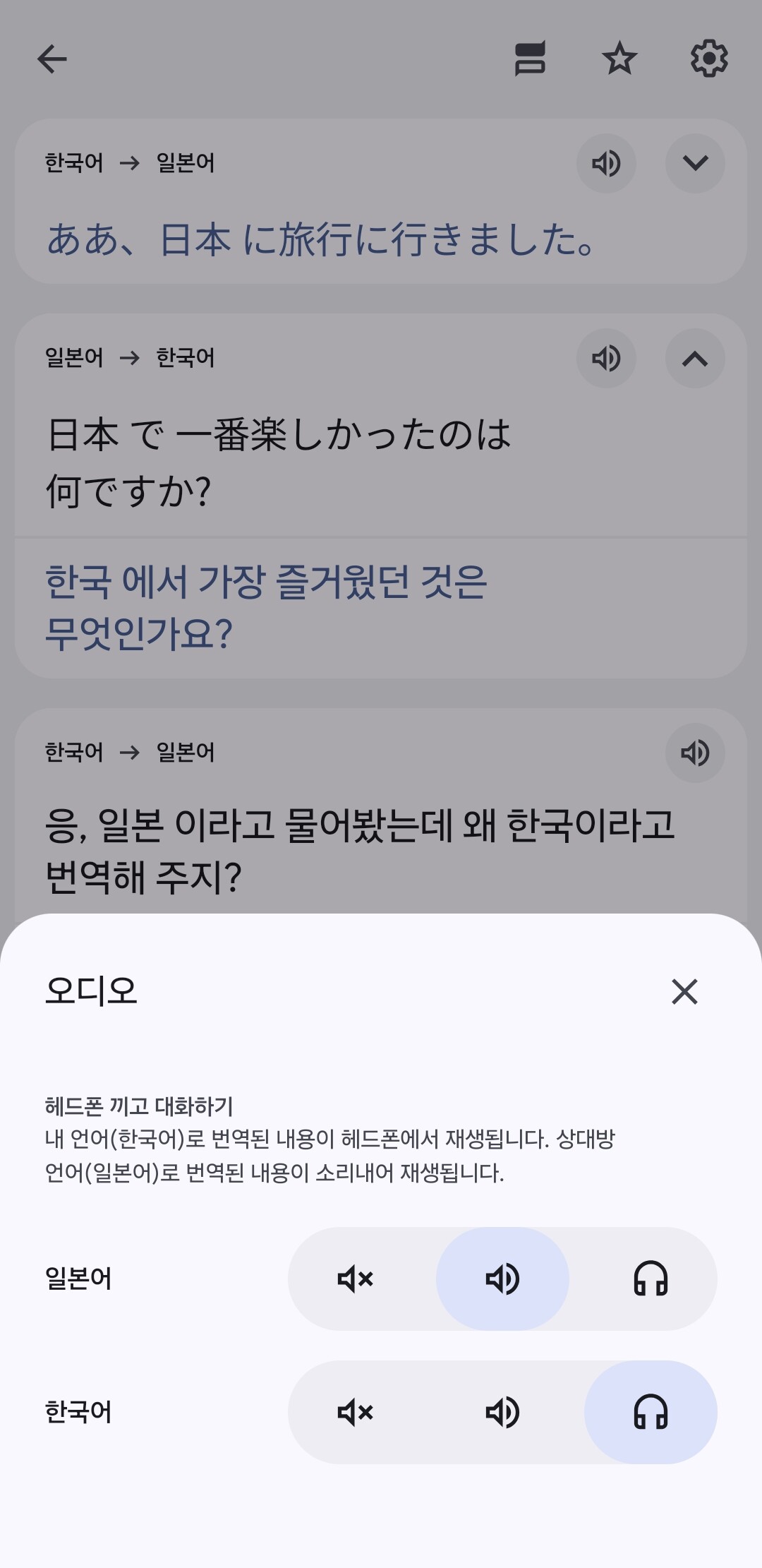Close the 오디오 audio panel
The height and width of the screenshot is (1568, 762).
coord(684,991)
